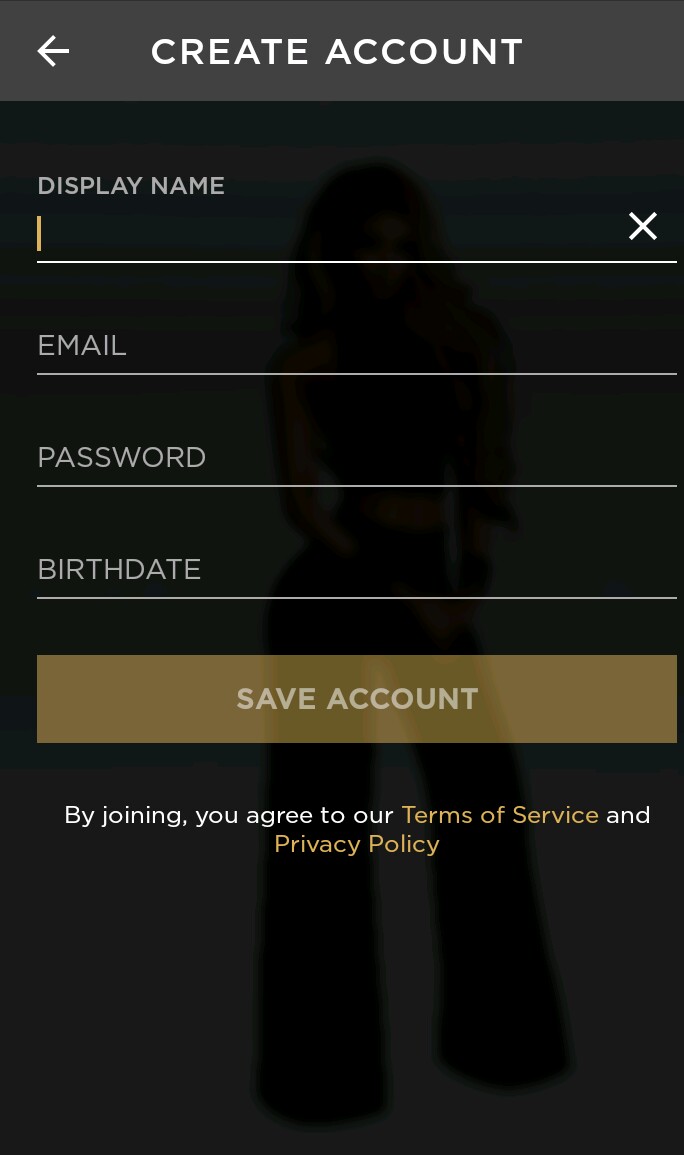Go back using the top-left arrow
Viewport: 684px width, 1155px height.
[53, 51]
